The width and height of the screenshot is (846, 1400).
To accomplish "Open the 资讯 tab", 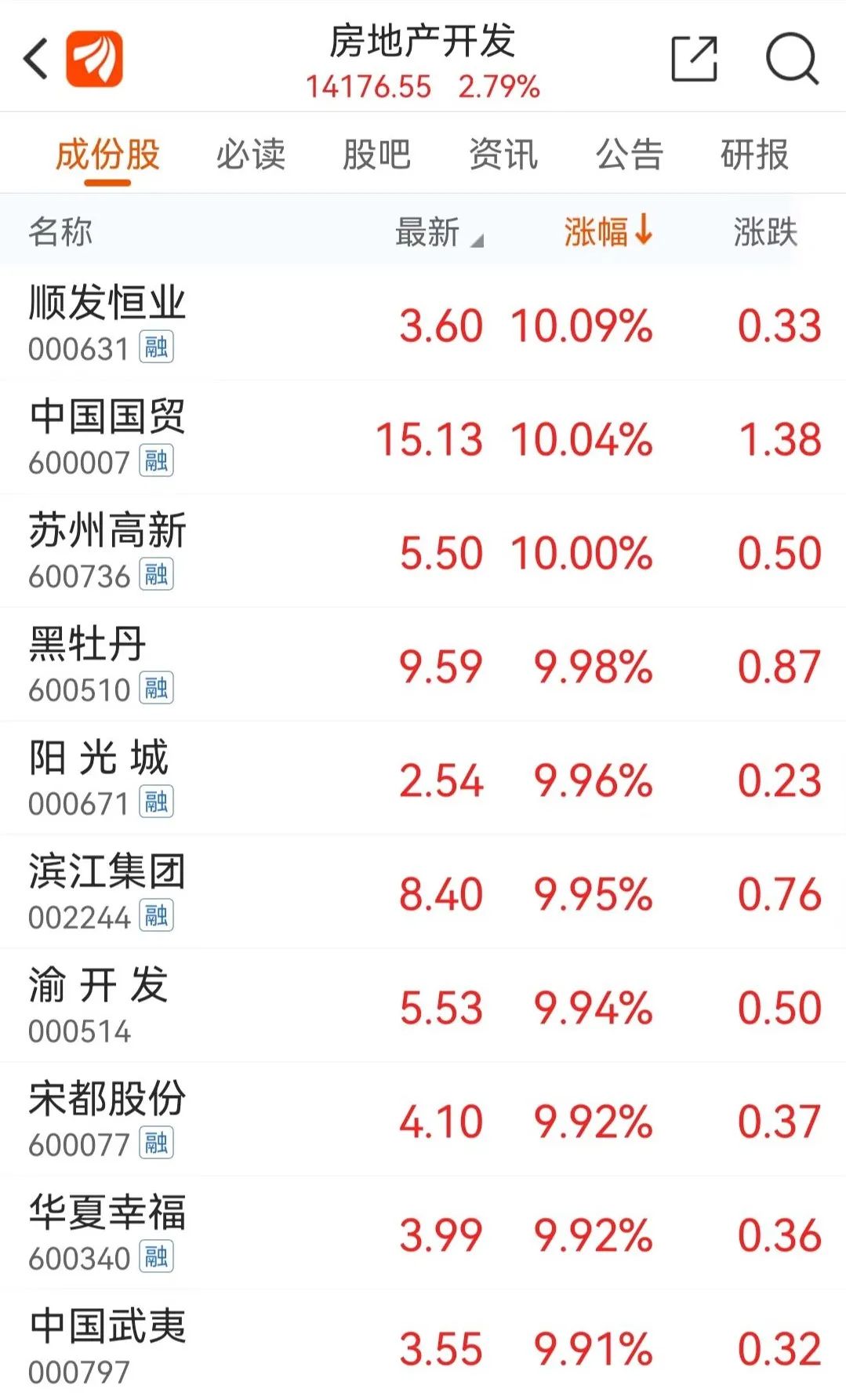I will [503, 155].
